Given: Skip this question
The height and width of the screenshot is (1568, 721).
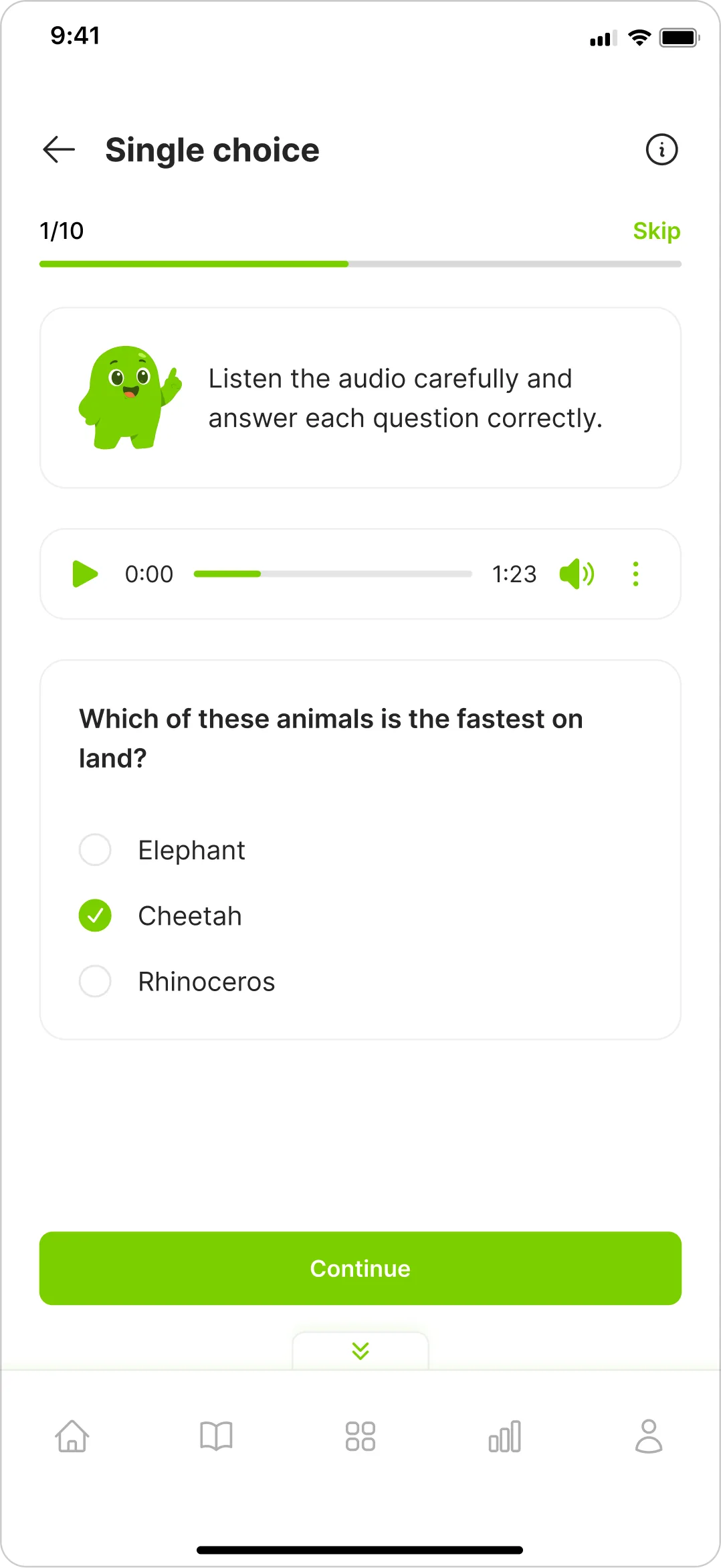Looking at the screenshot, I should [x=656, y=231].
